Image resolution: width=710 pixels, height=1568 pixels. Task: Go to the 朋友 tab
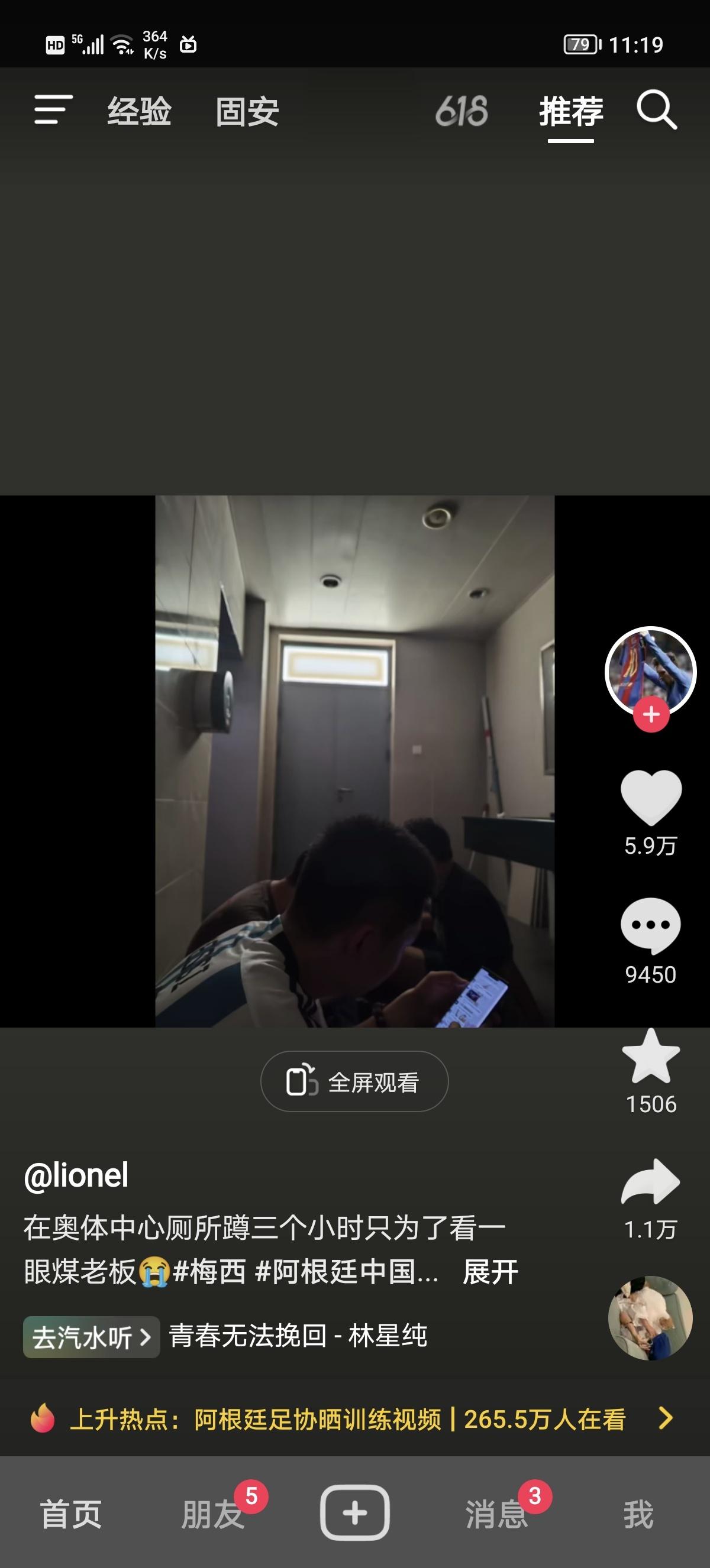(213, 1514)
